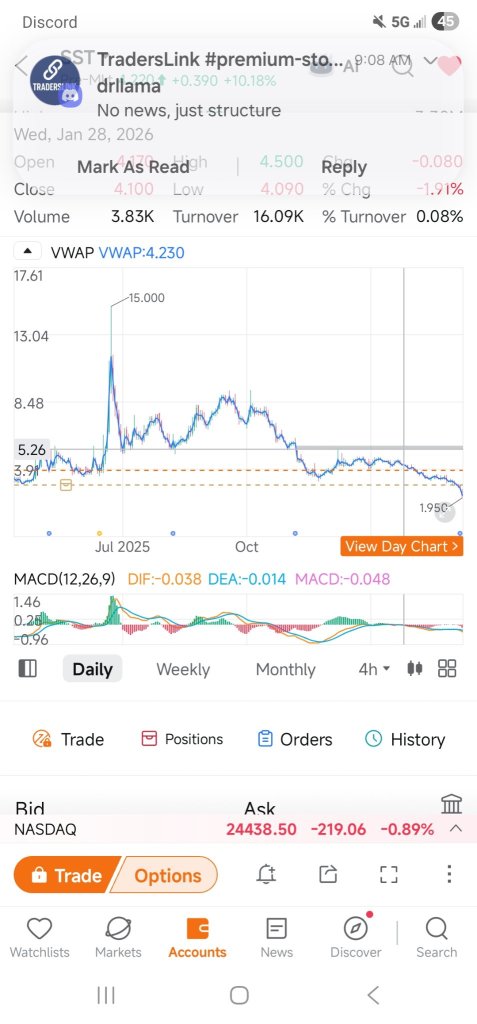Switch chart to Monthly interval
This screenshot has width=477, height=1024.
(x=286, y=669)
